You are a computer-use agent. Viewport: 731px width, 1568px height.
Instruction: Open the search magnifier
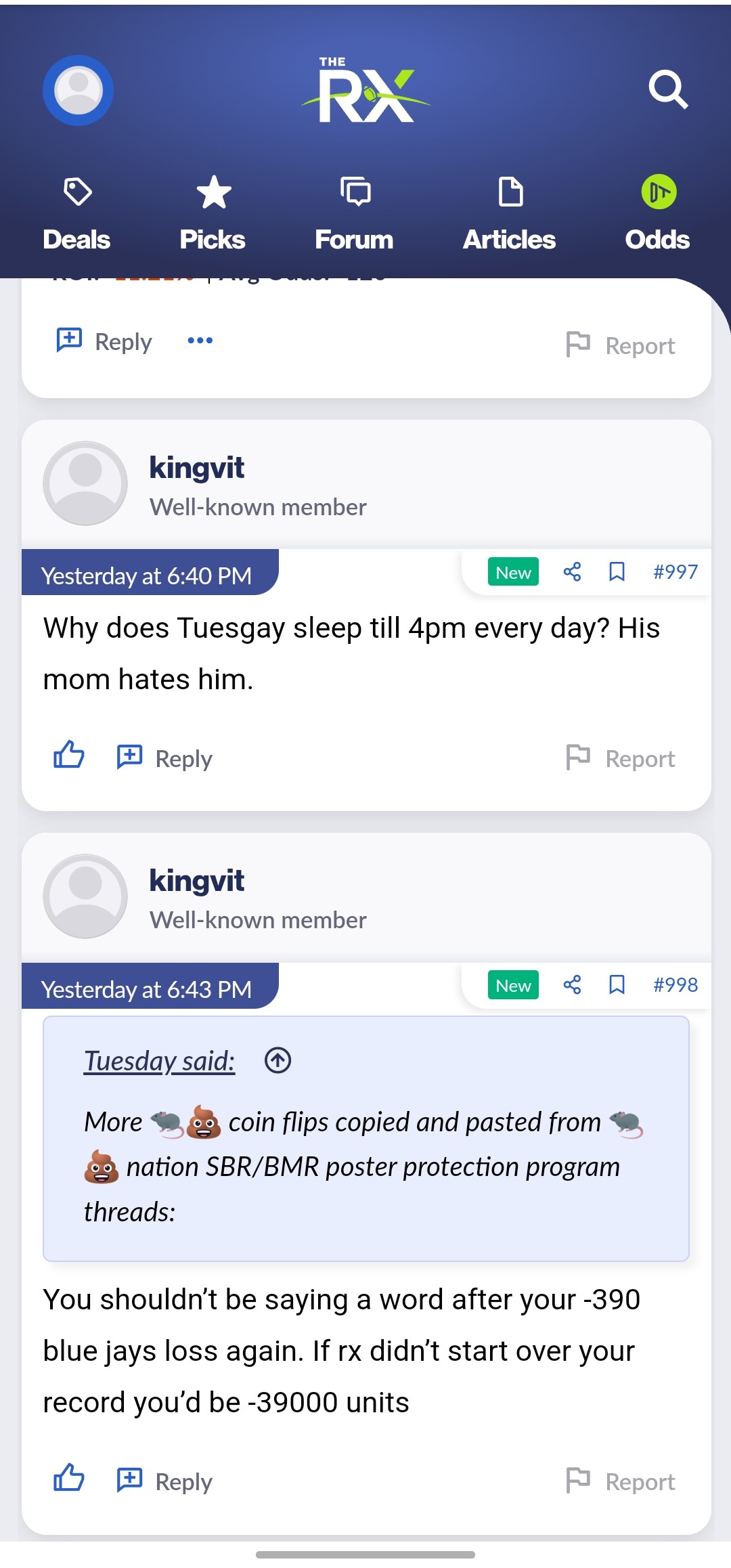(667, 89)
